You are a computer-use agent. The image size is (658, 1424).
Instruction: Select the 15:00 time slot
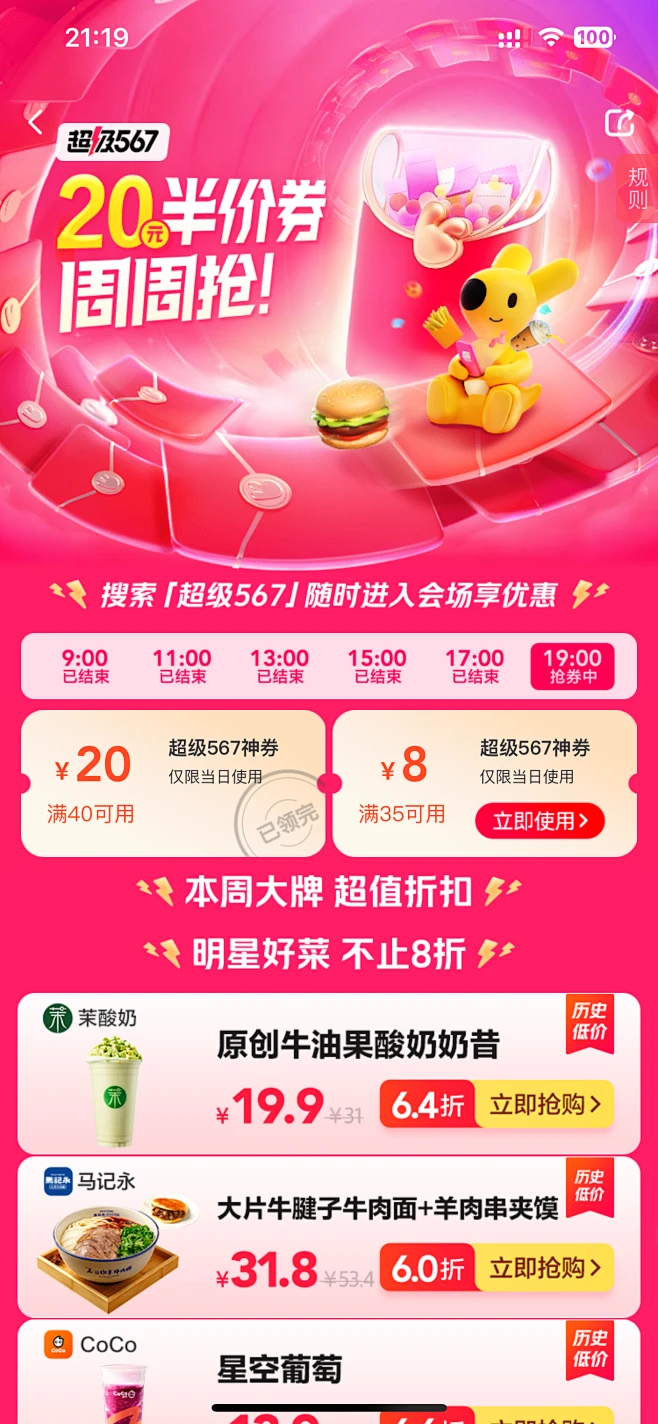tap(377, 666)
